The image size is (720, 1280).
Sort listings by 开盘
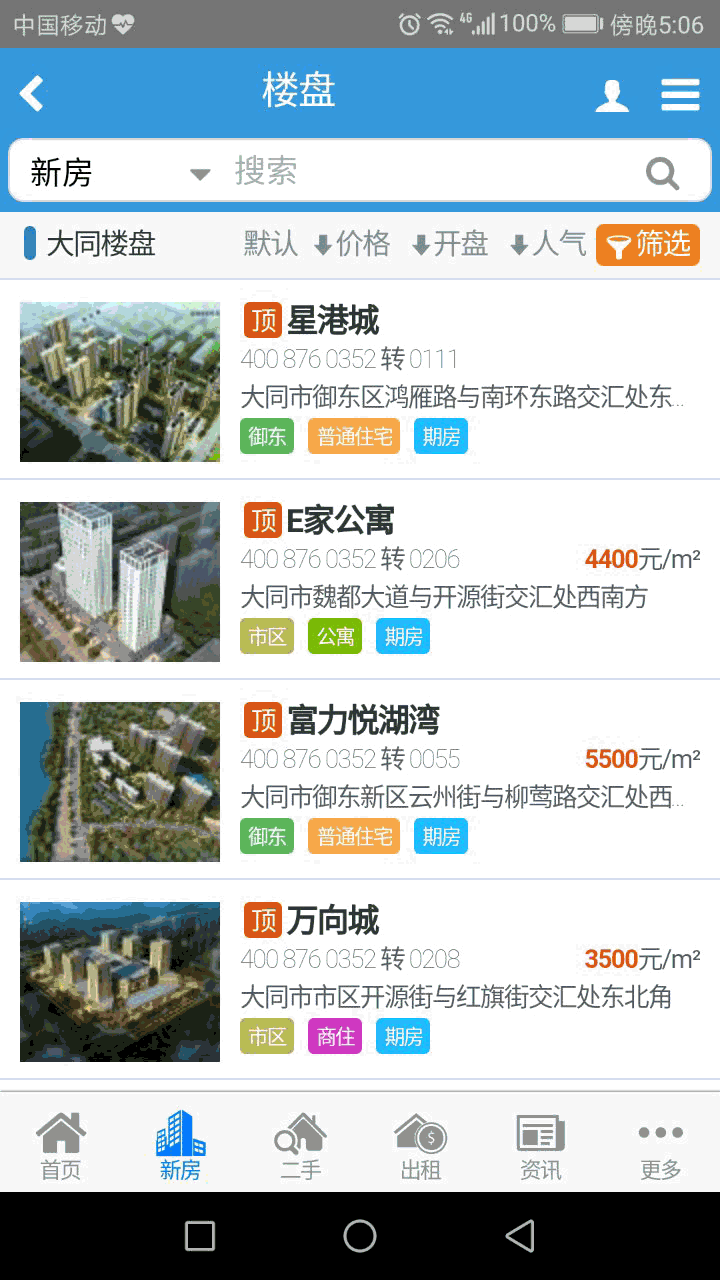450,244
